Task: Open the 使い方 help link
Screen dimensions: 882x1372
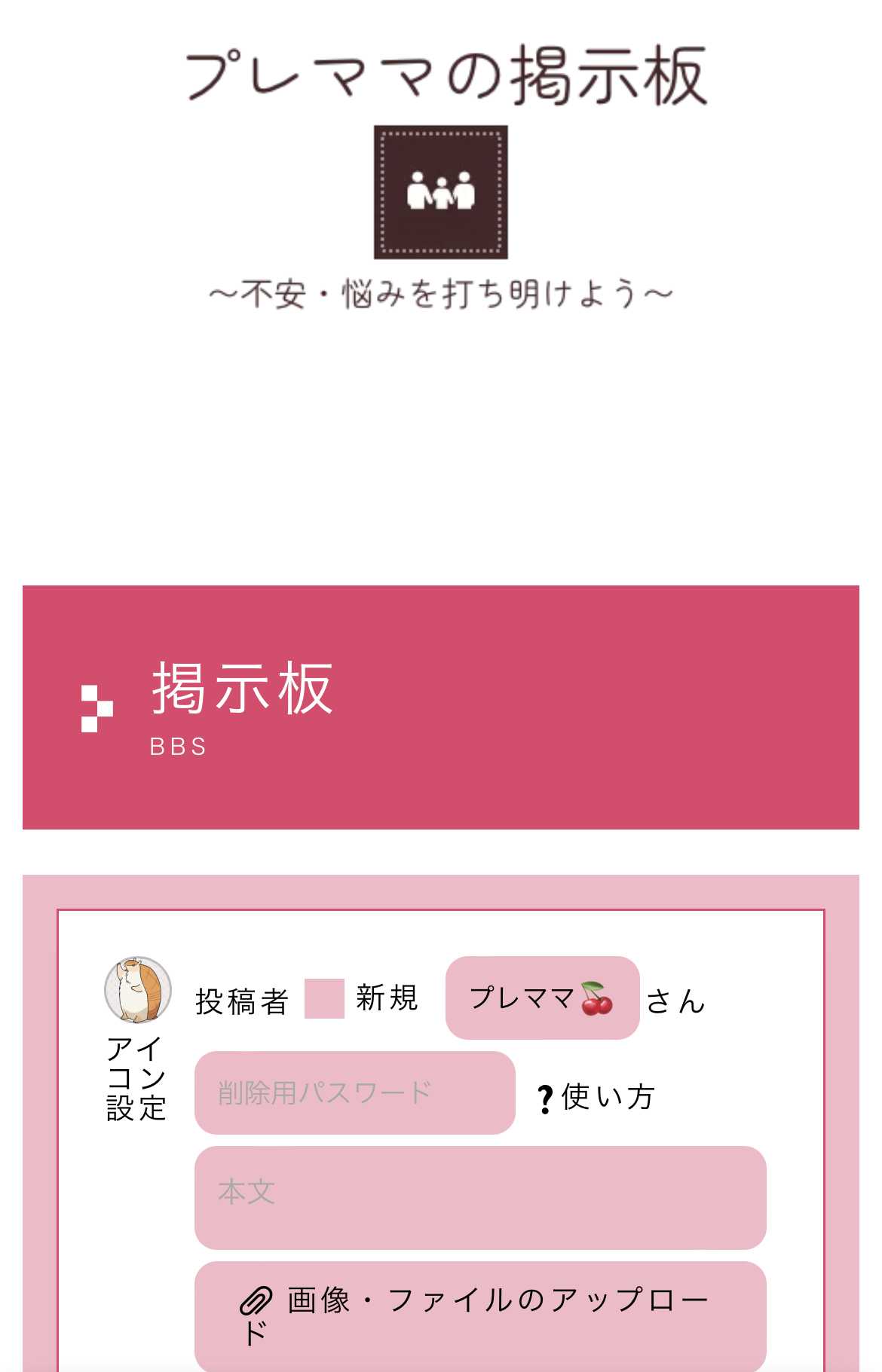Action: [x=597, y=1097]
